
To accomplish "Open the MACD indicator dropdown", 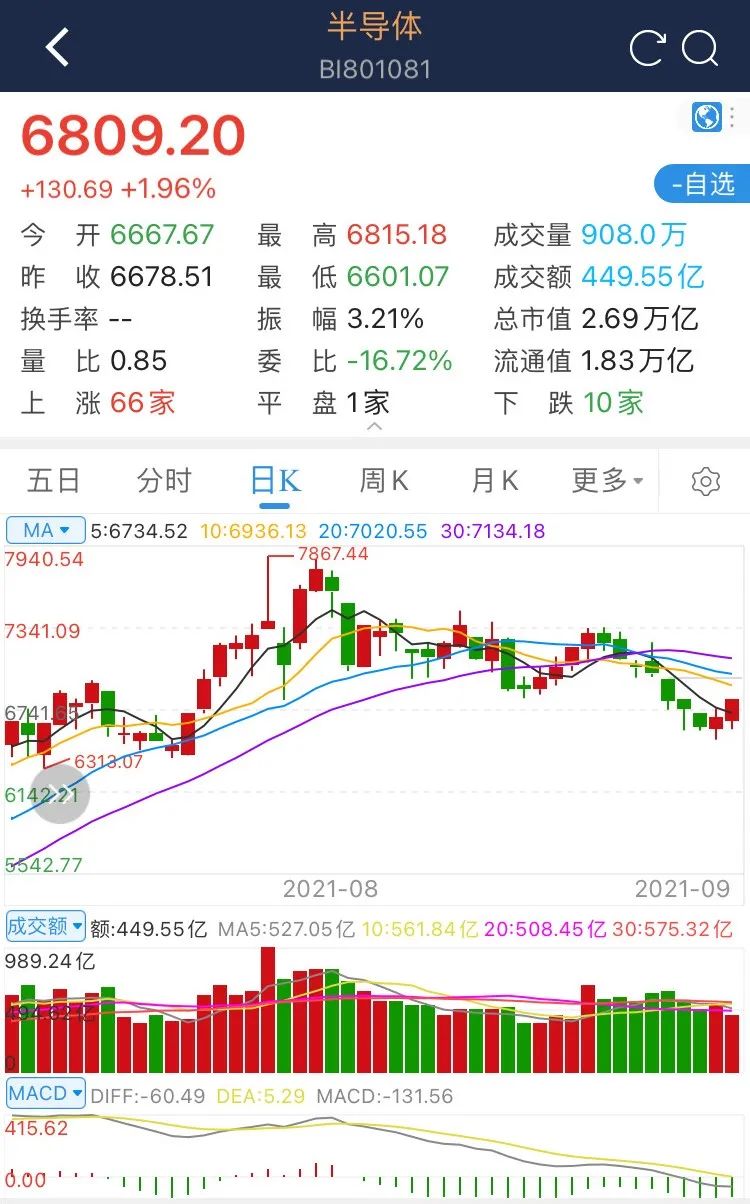I will (x=46, y=1094).
